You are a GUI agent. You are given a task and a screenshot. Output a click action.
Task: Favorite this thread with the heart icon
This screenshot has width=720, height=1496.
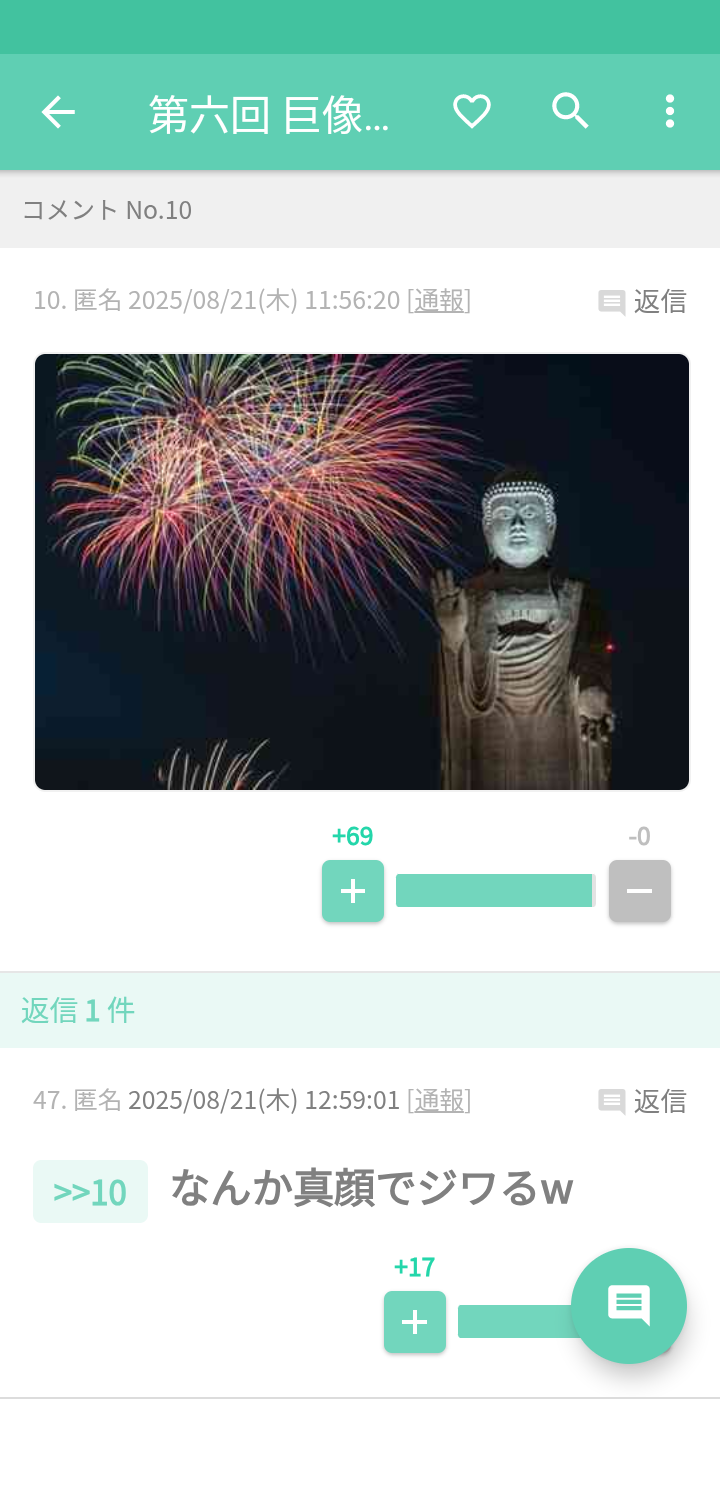coord(472,111)
